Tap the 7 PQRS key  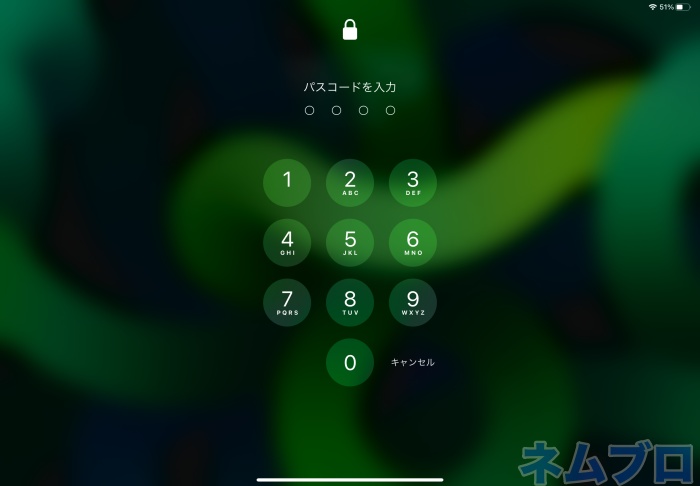coord(287,302)
